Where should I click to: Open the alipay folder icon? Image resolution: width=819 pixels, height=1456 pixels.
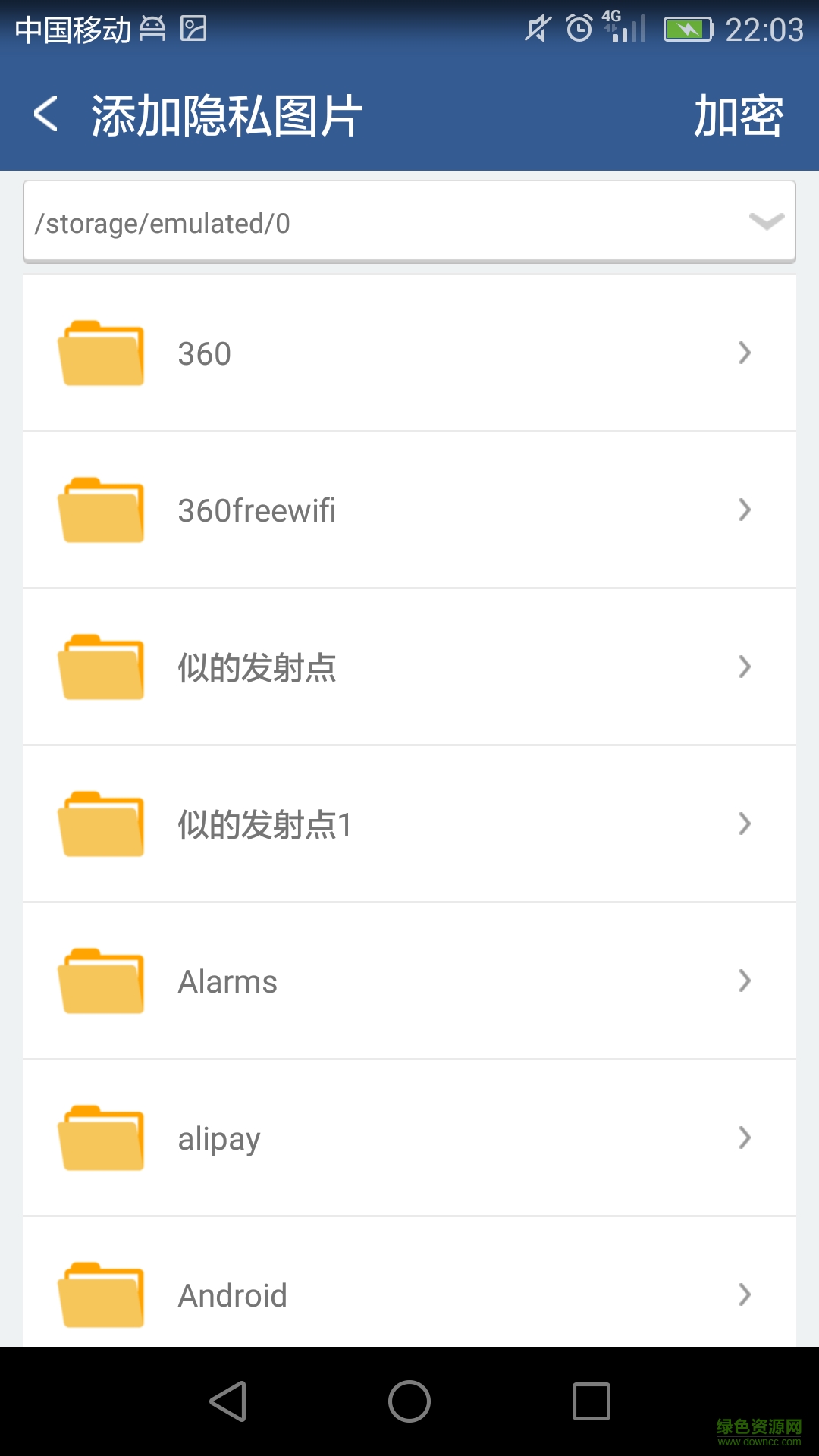(x=99, y=1137)
